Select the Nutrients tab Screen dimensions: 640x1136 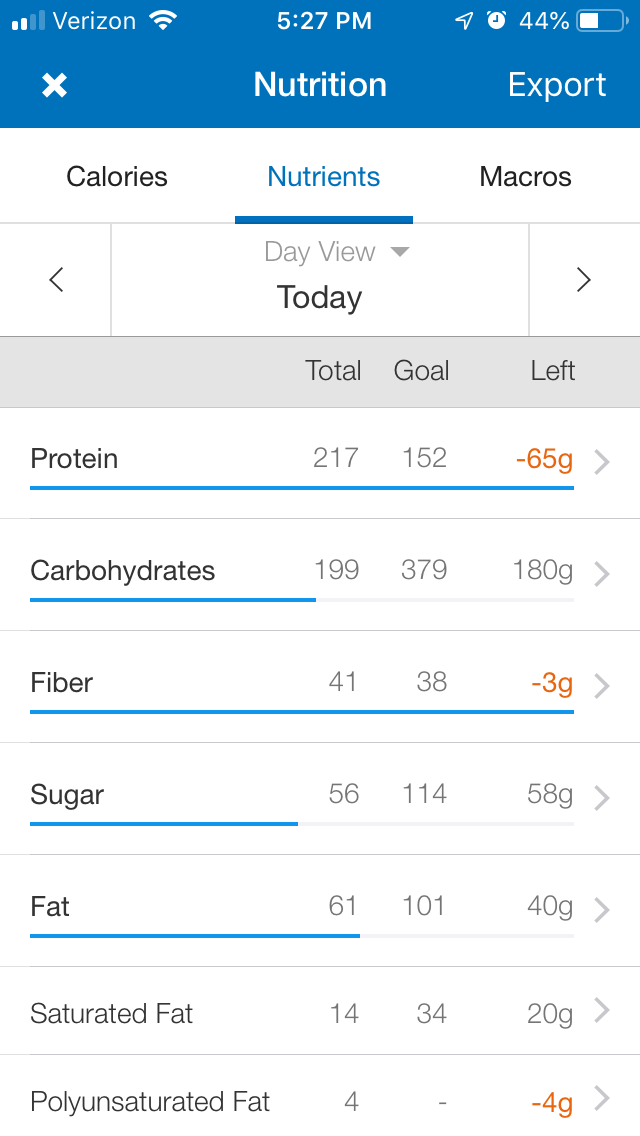point(323,177)
